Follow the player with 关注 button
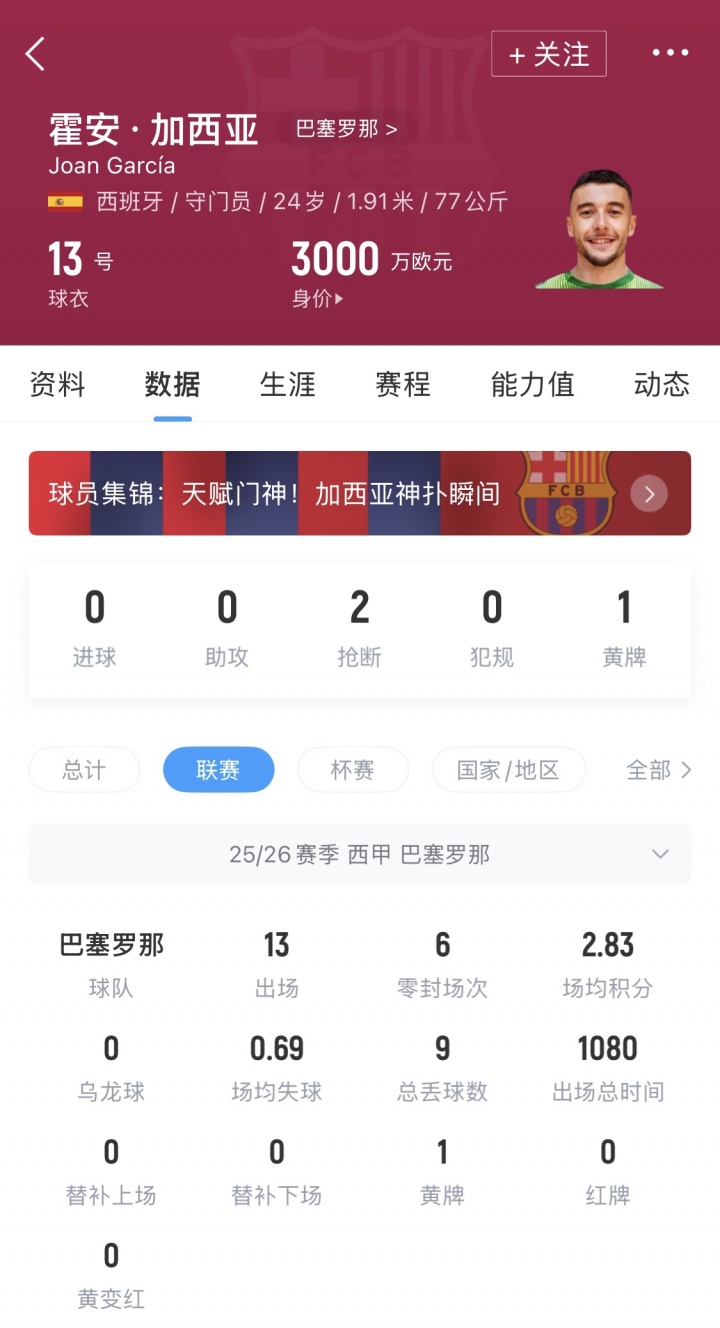 pyautogui.click(x=548, y=54)
